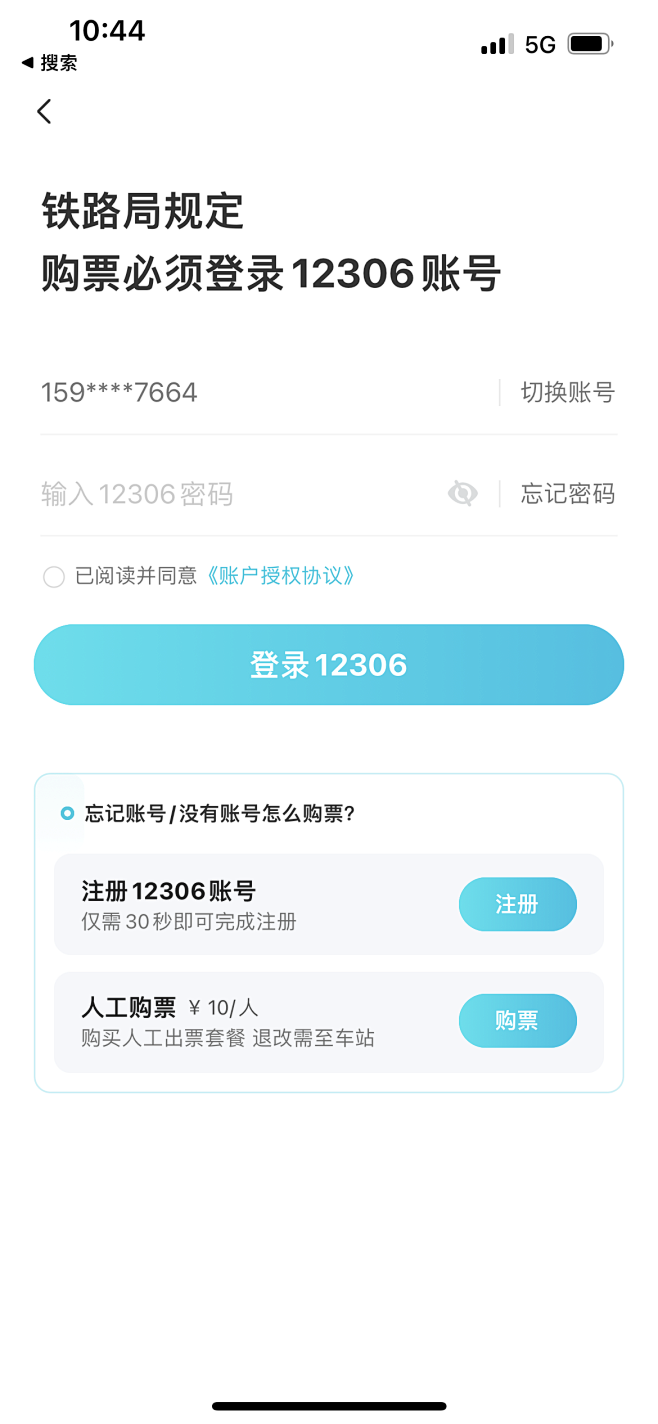Tap the 登录 12306 login button
The width and height of the screenshot is (658, 1424).
(329, 665)
